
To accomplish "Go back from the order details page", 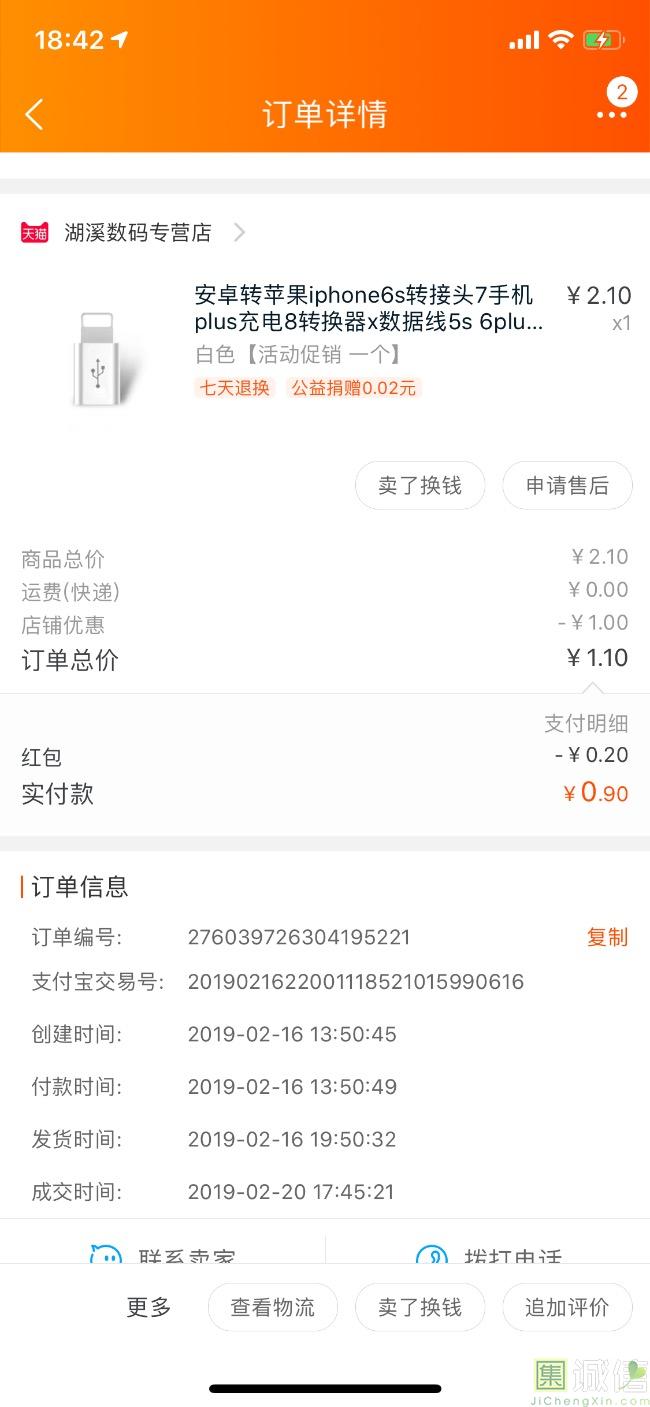I will coord(34,114).
